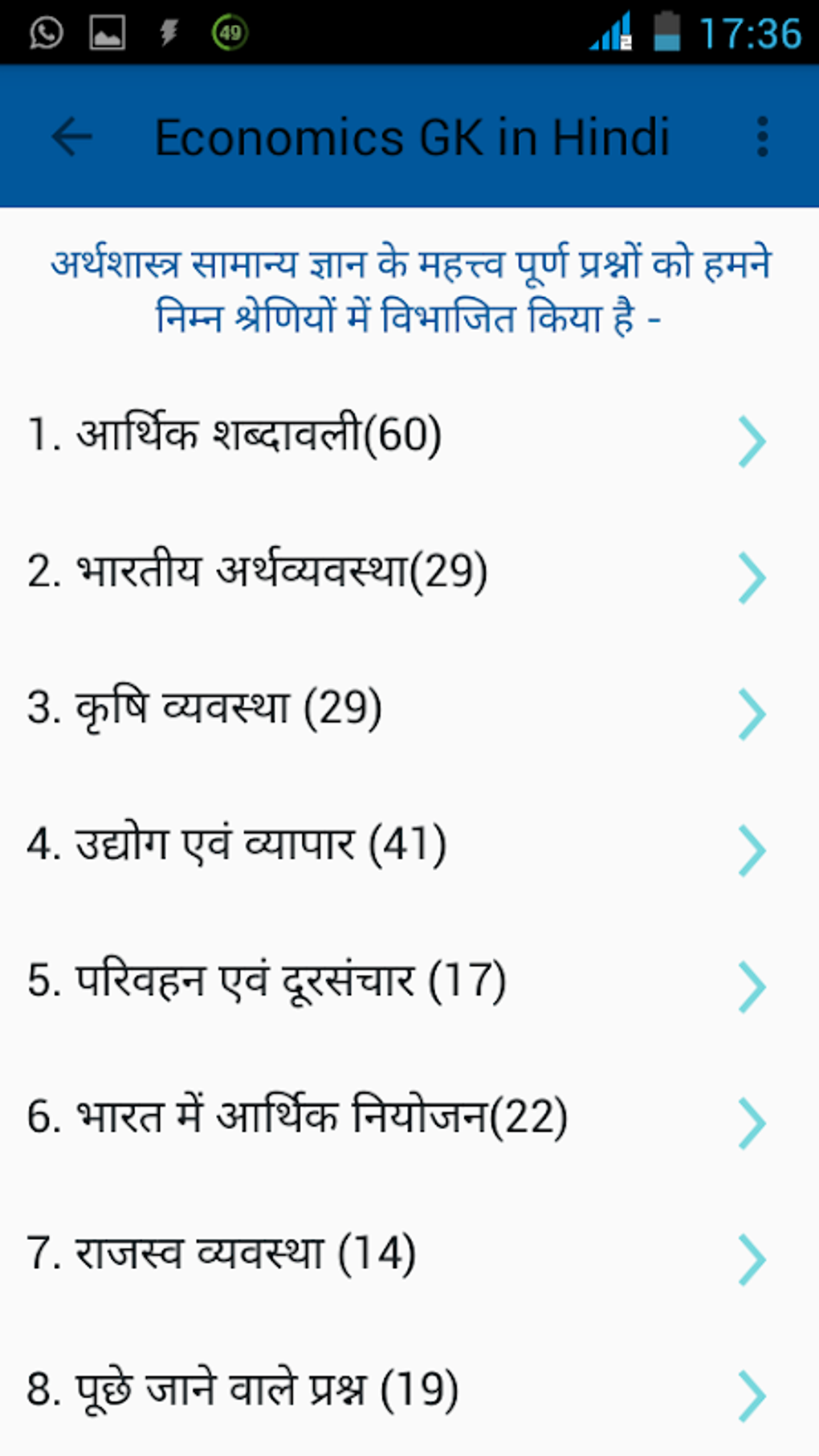View category 8 पूछे जाने वाले प्रश्न (19)
819x1456 pixels.
pos(242,1391)
